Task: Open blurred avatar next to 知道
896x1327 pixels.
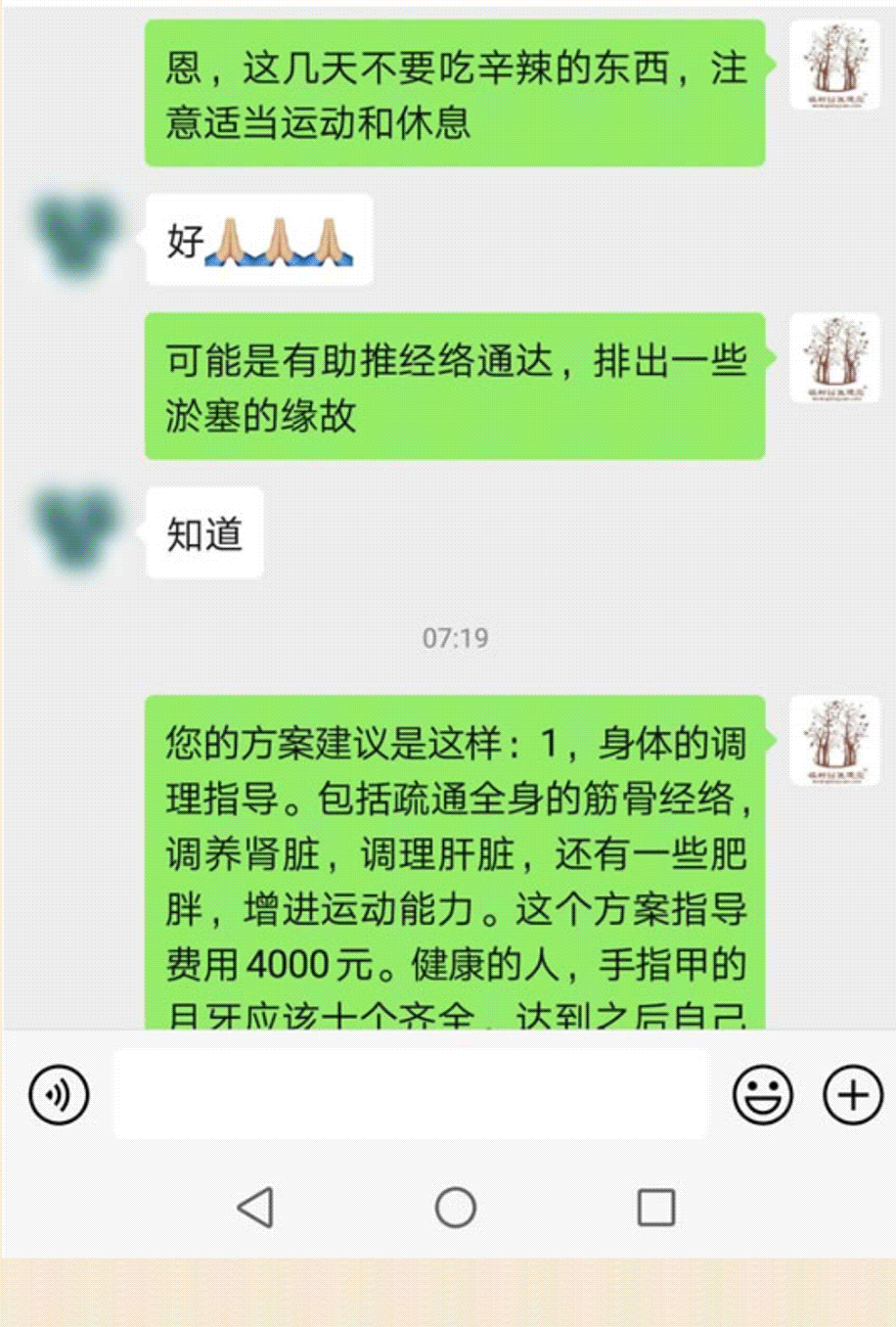Action: click(74, 531)
